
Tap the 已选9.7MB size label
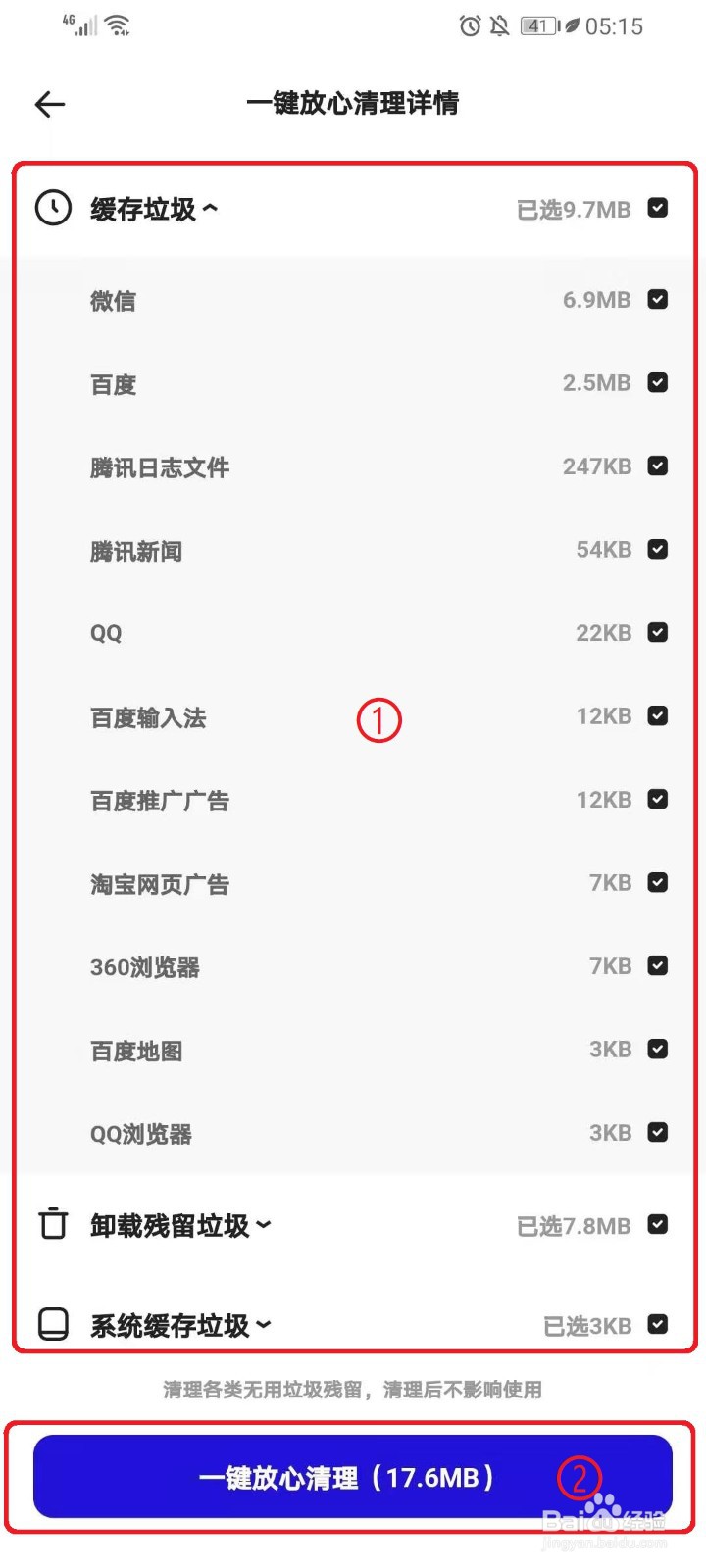click(574, 209)
